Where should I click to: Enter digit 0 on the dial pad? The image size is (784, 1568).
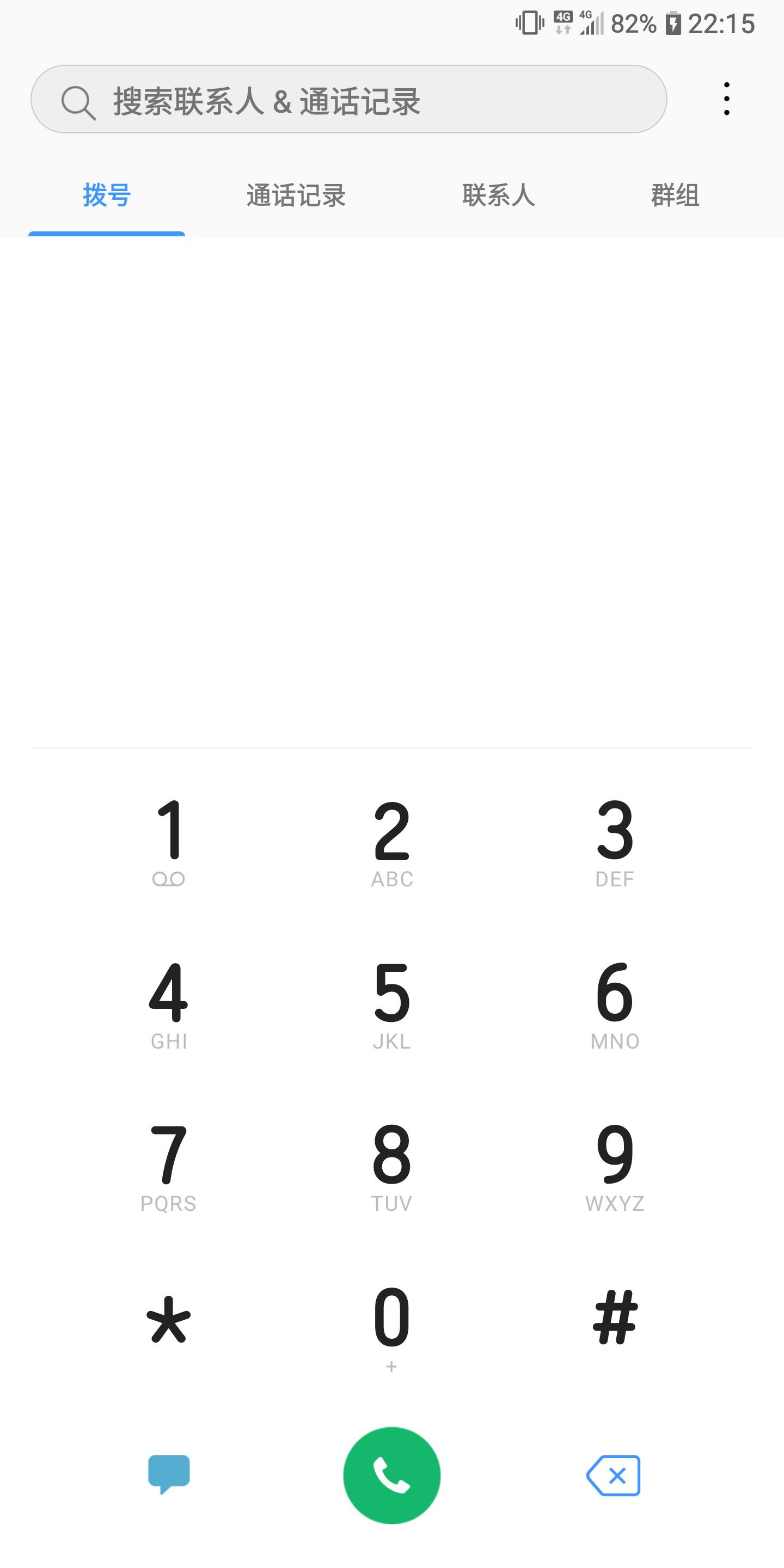391,1327
